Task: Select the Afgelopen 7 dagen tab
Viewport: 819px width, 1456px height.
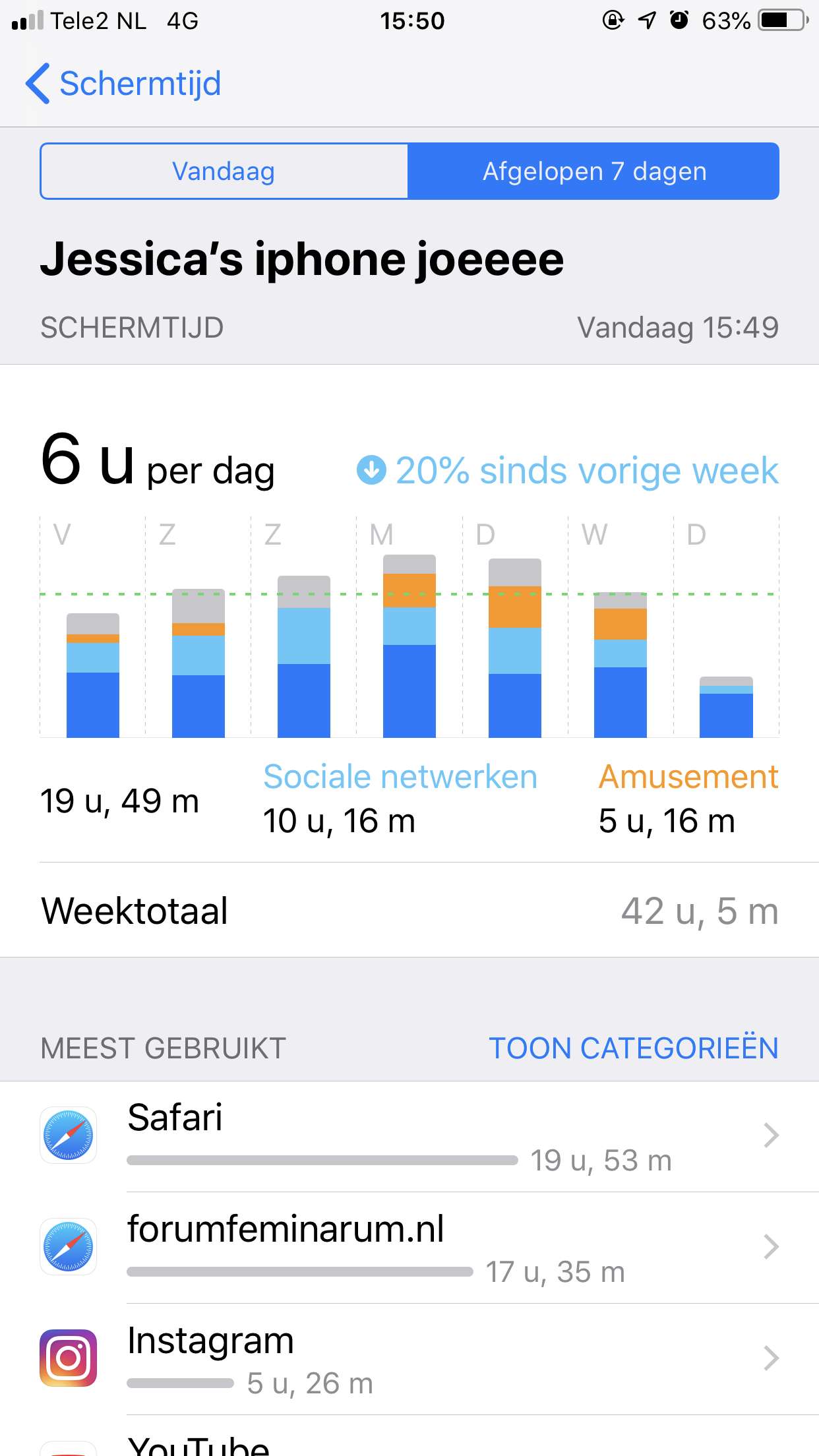Action: tap(593, 171)
